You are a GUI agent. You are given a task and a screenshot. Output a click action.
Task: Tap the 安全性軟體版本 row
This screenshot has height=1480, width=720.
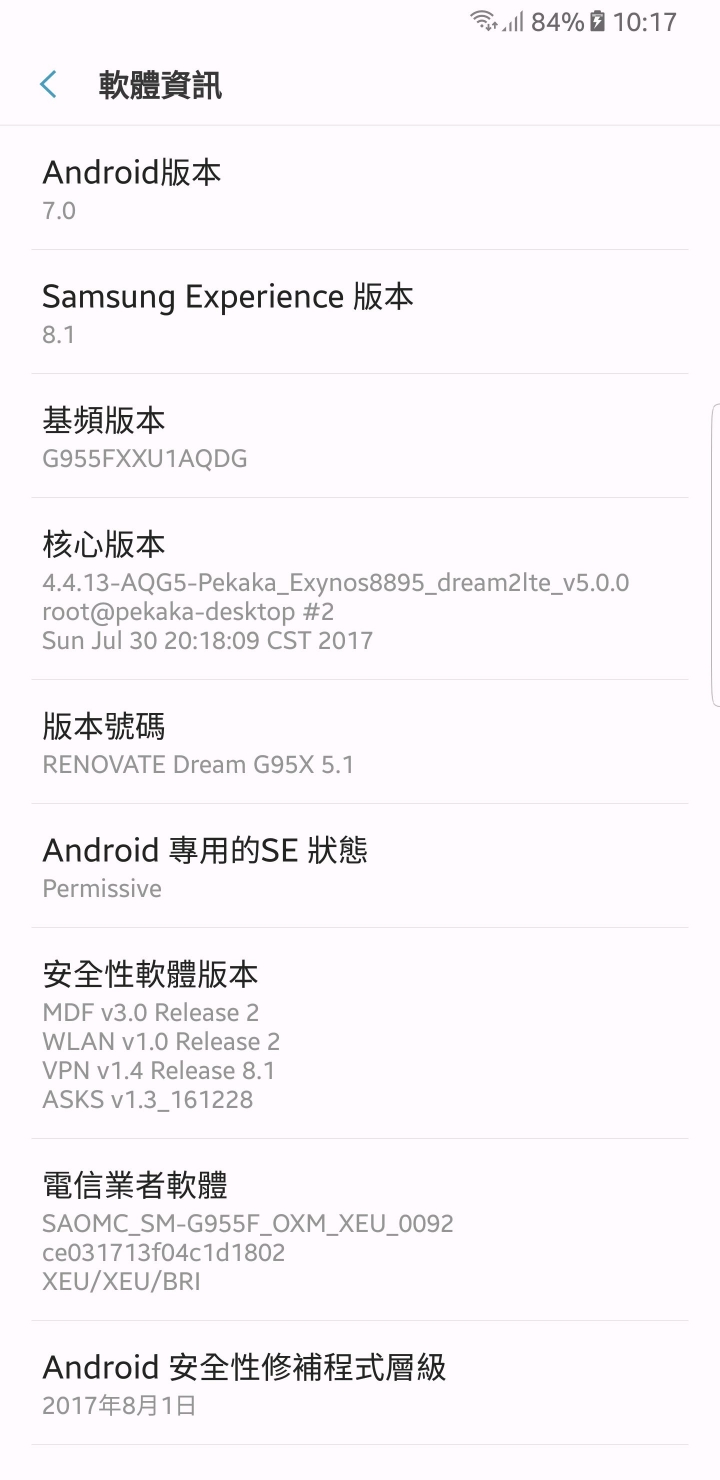pos(360,1033)
